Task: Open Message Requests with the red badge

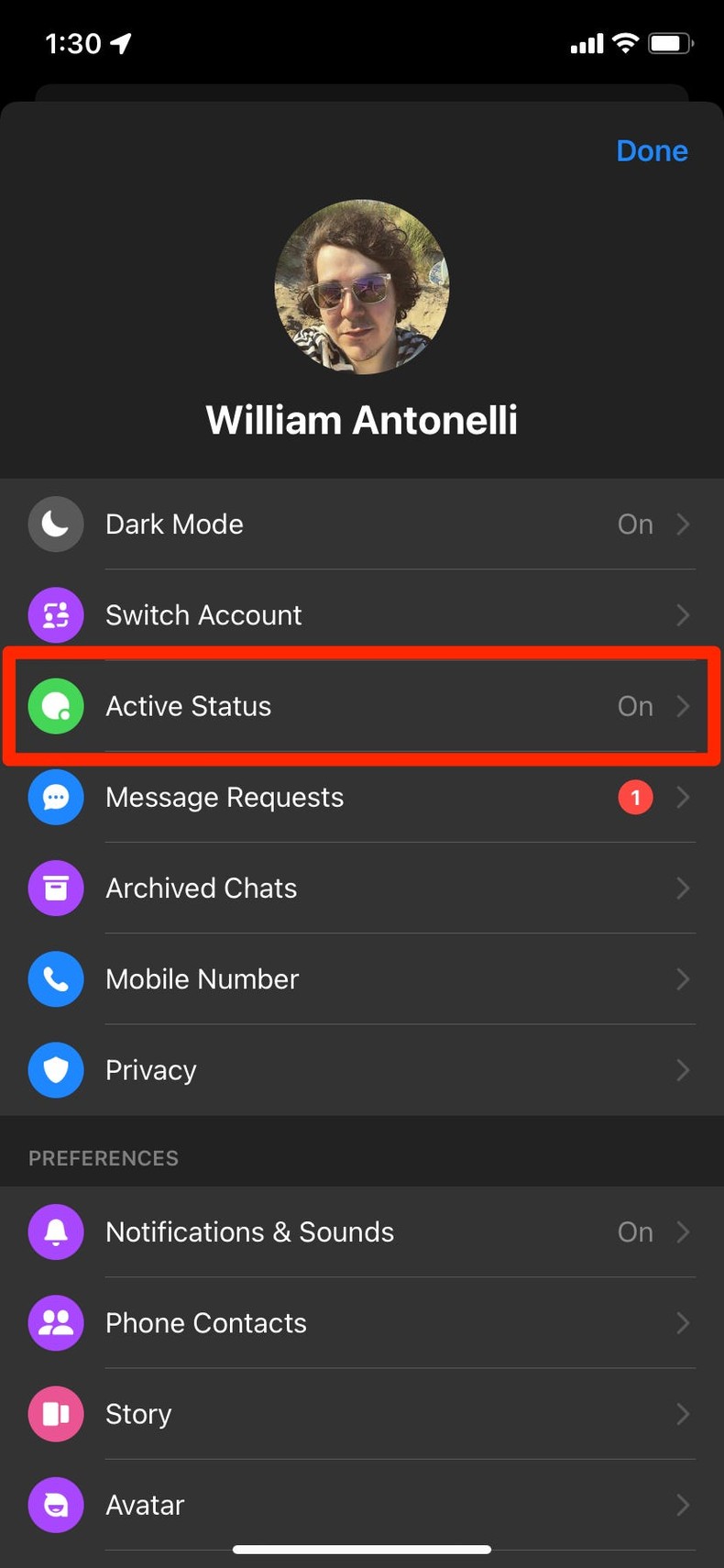Action: (x=636, y=797)
